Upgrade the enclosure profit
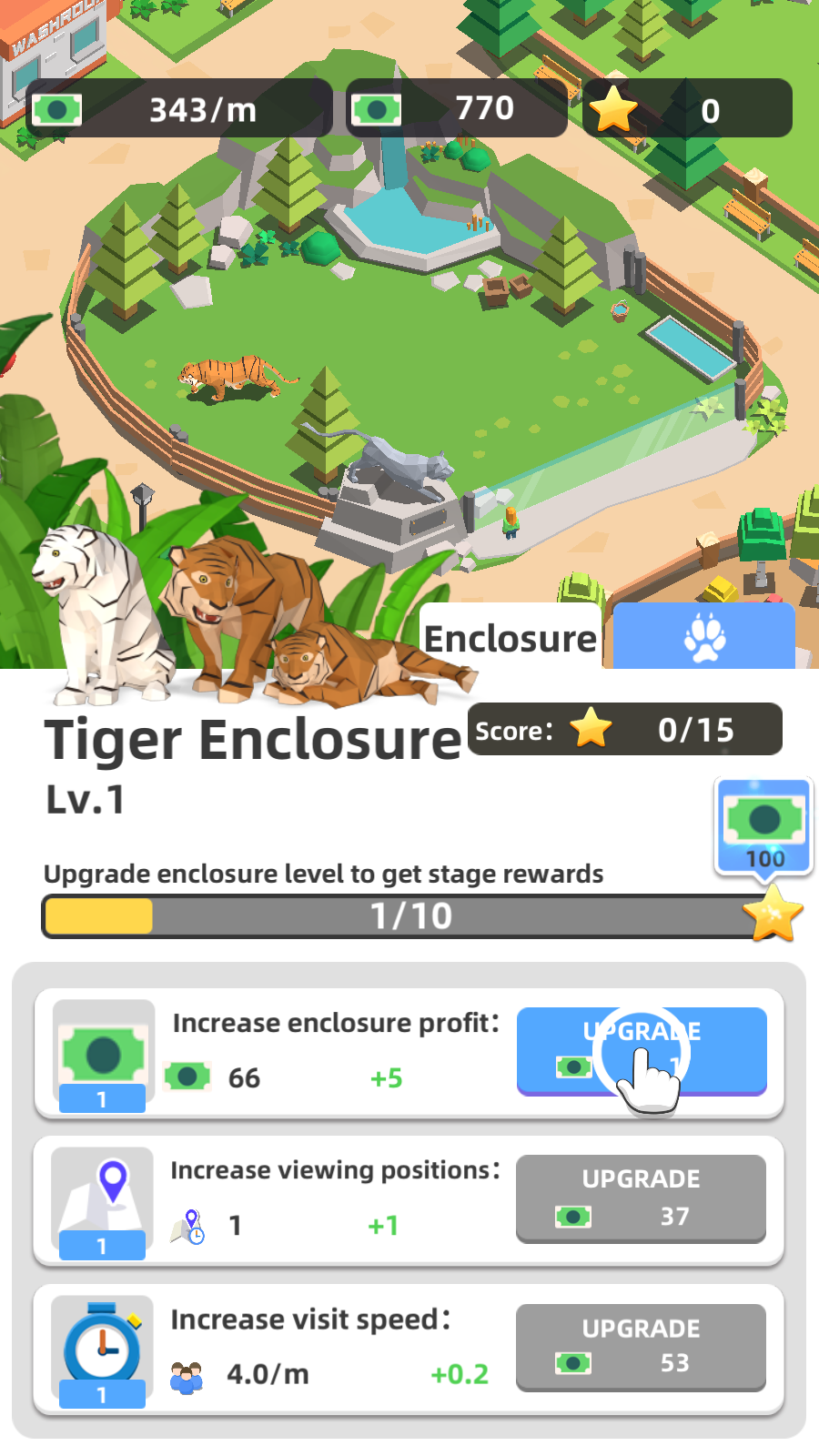This screenshot has height=1456, width=819. 642,1049
